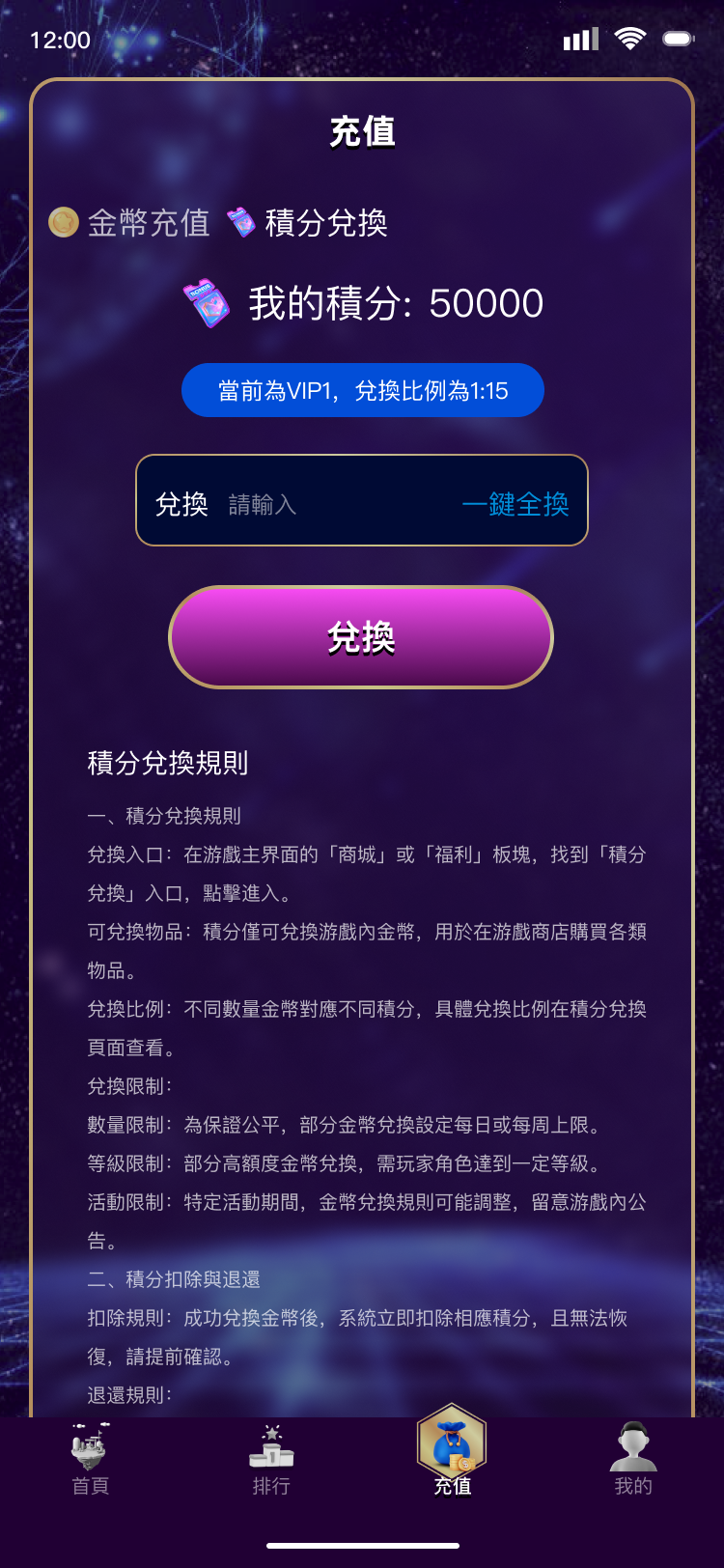Select the 積分兌換 tab
The width and height of the screenshot is (724, 1568).
click(x=309, y=223)
